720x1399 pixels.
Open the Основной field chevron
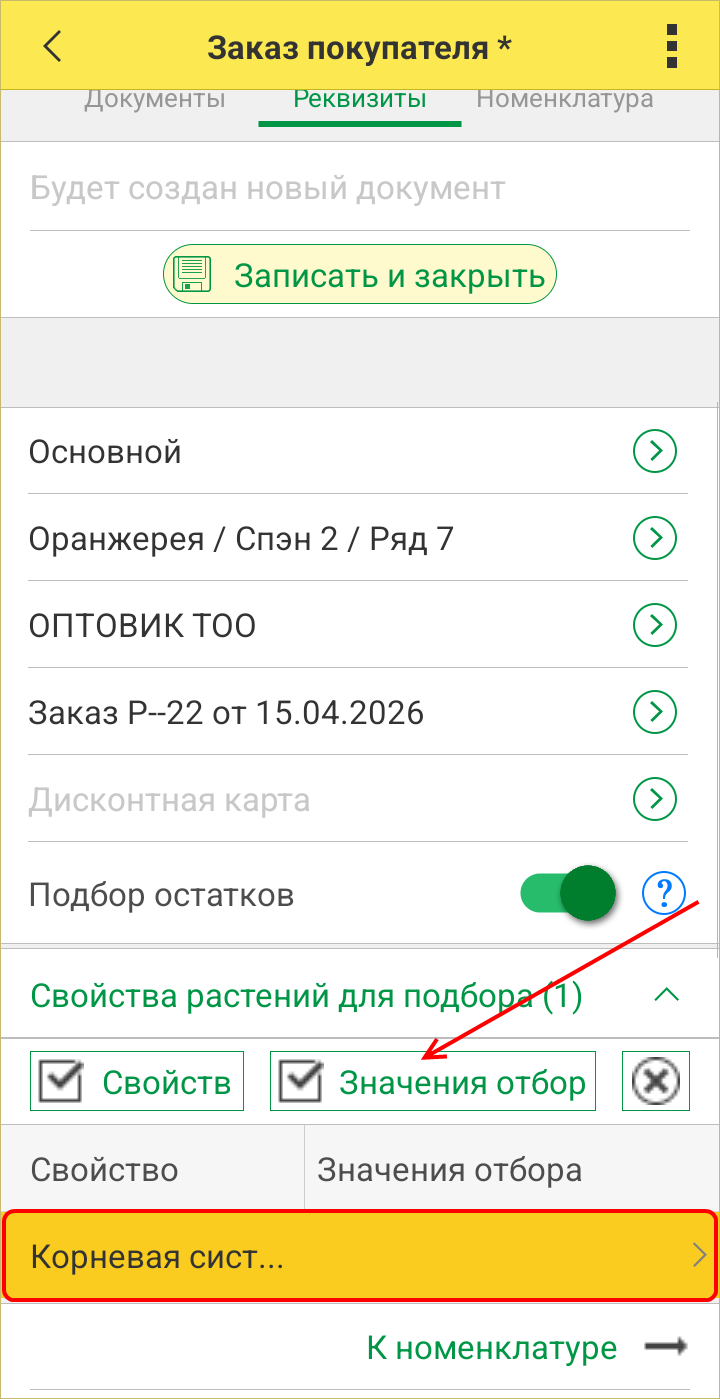[x=655, y=452]
